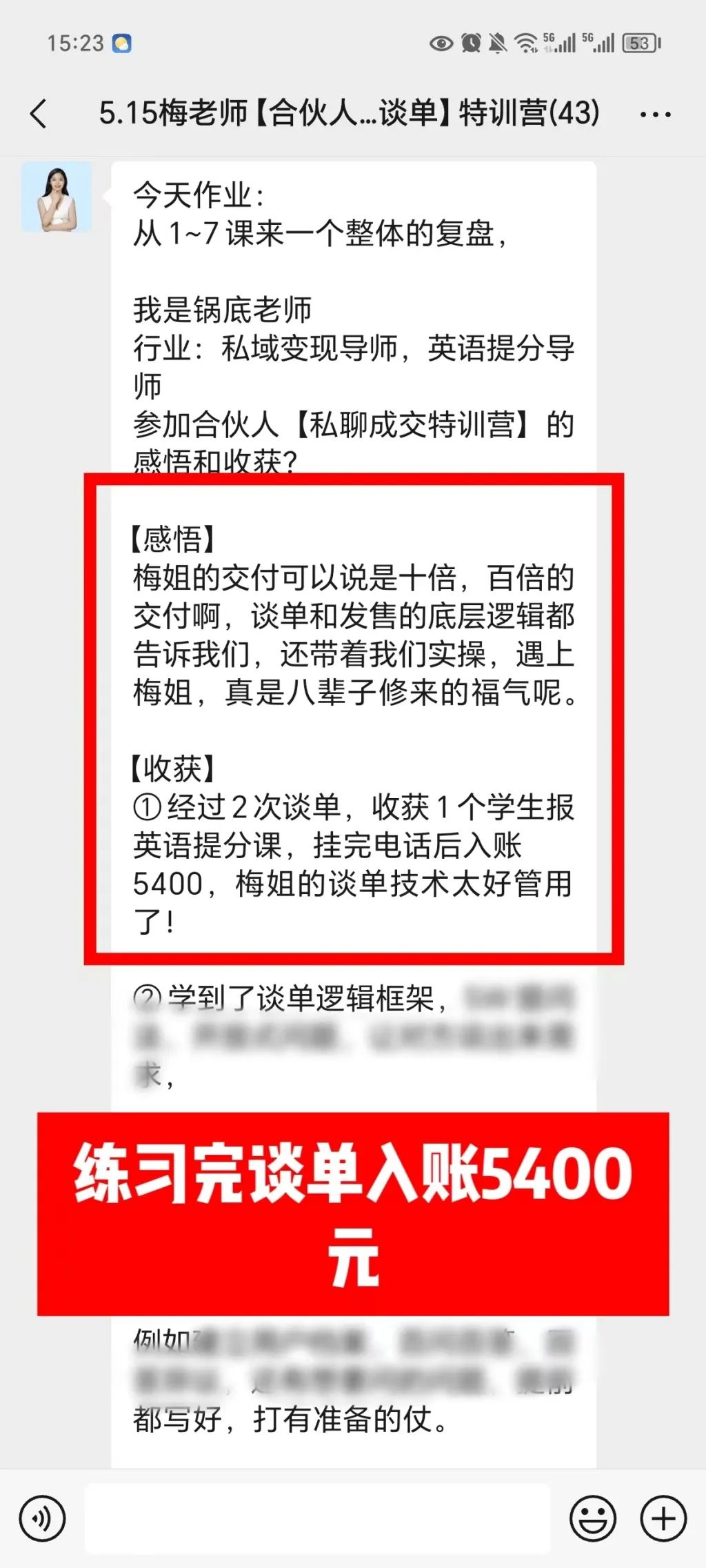Open the group chat overflow menu
This screenshot has height=1568, width=706.
click(x=654, y=115)
